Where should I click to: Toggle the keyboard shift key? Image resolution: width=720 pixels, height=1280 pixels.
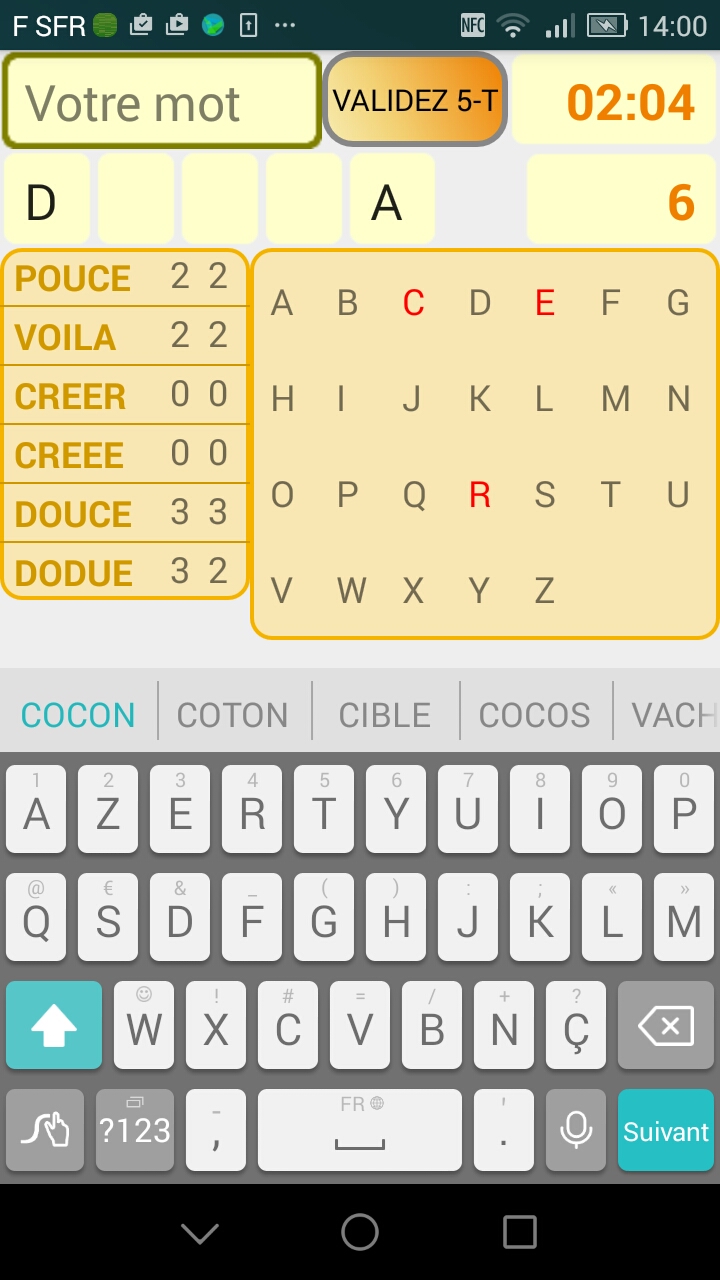[54, 1026]
